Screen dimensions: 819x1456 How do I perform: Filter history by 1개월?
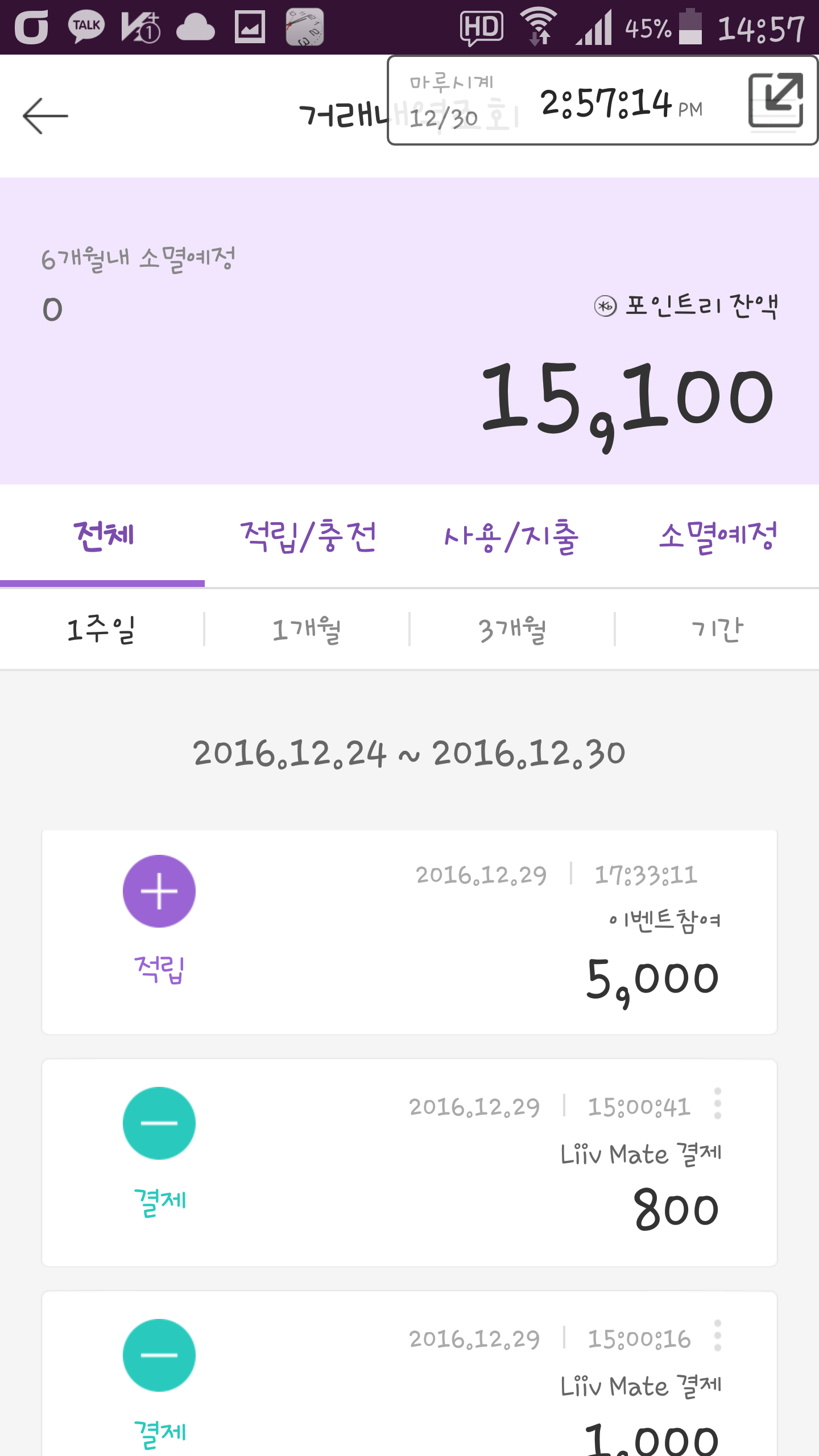[307, 630]
